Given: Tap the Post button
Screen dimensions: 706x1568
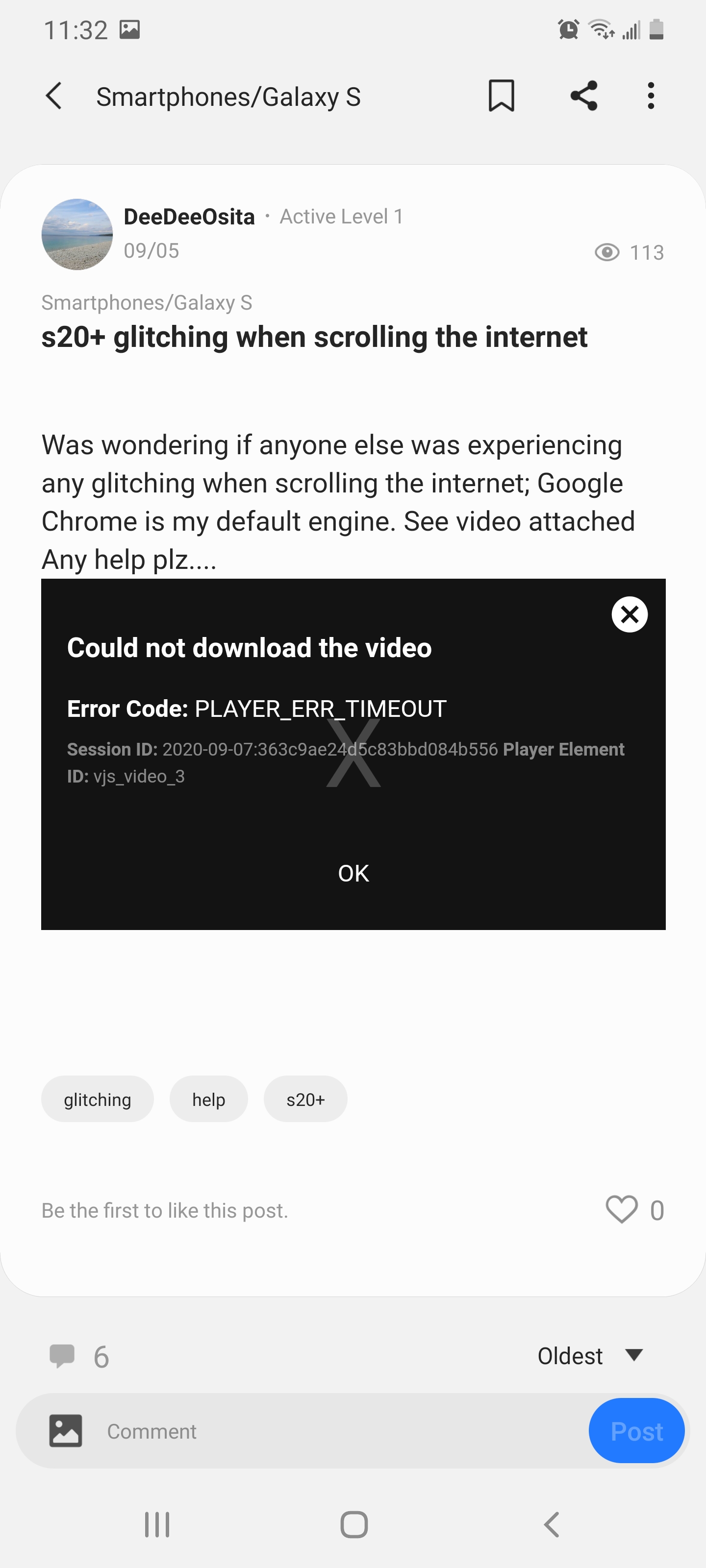Looking at the screenshot, I should point(636,1431).
